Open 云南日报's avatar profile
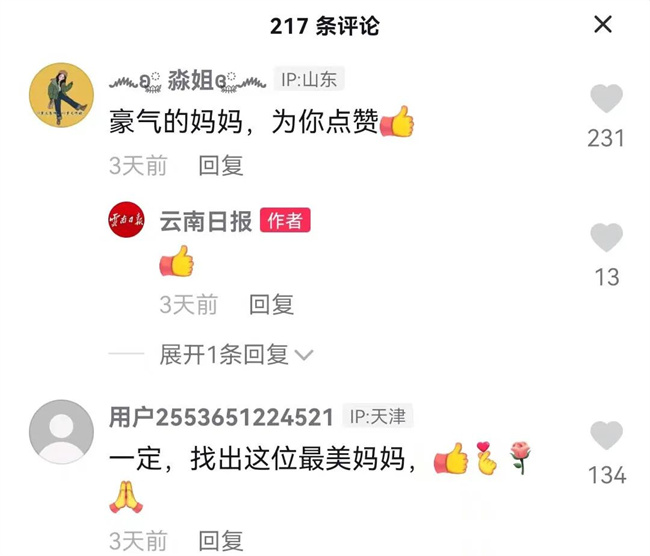Viewport: 650px width, 556px height. 126,222
